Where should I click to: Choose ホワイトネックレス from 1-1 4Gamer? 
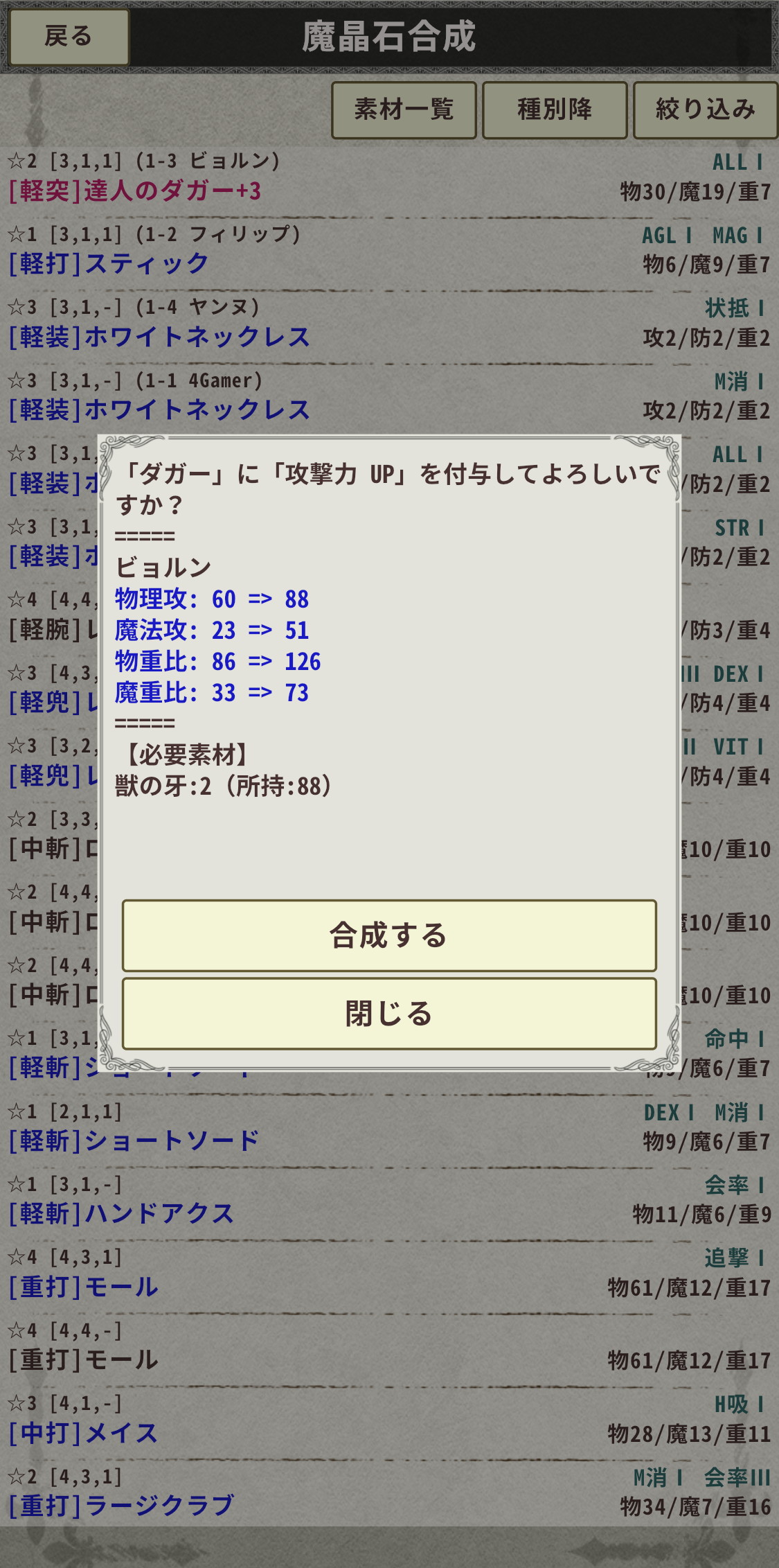point(389,396)
